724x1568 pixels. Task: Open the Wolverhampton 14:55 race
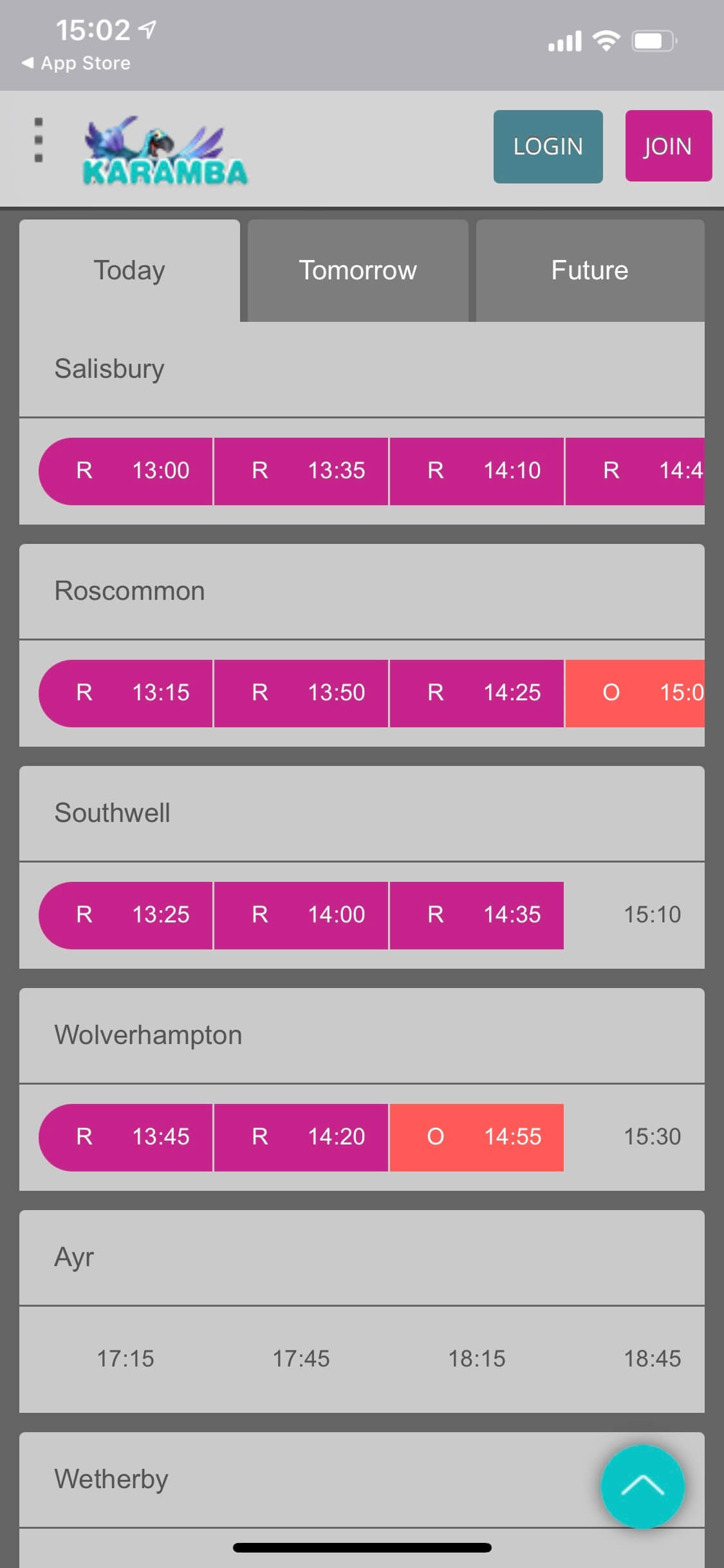tap(477, 1137)
